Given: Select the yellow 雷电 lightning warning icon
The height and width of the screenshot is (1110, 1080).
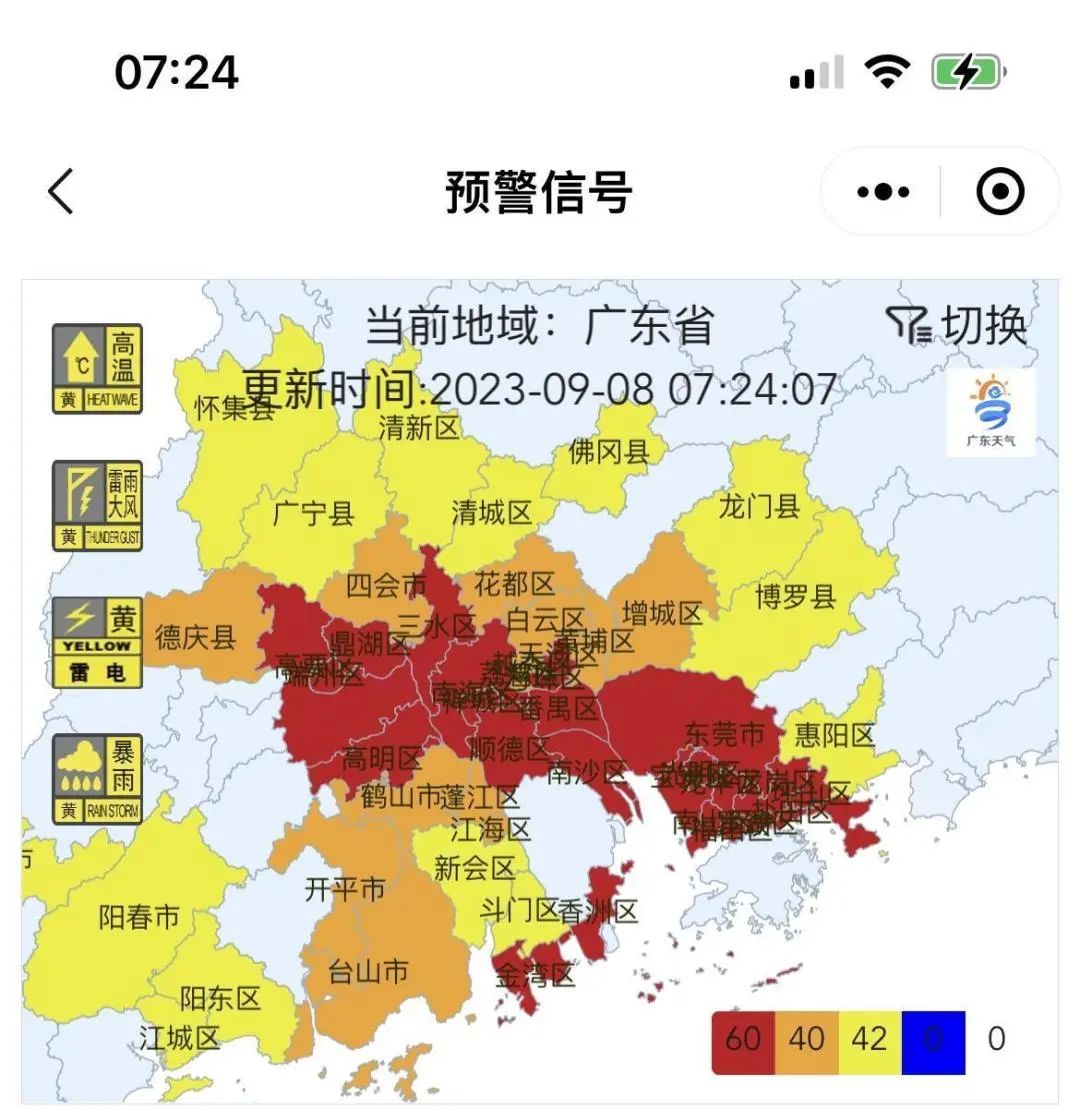Looking at the screenshot, I should [x=97, y=643].
